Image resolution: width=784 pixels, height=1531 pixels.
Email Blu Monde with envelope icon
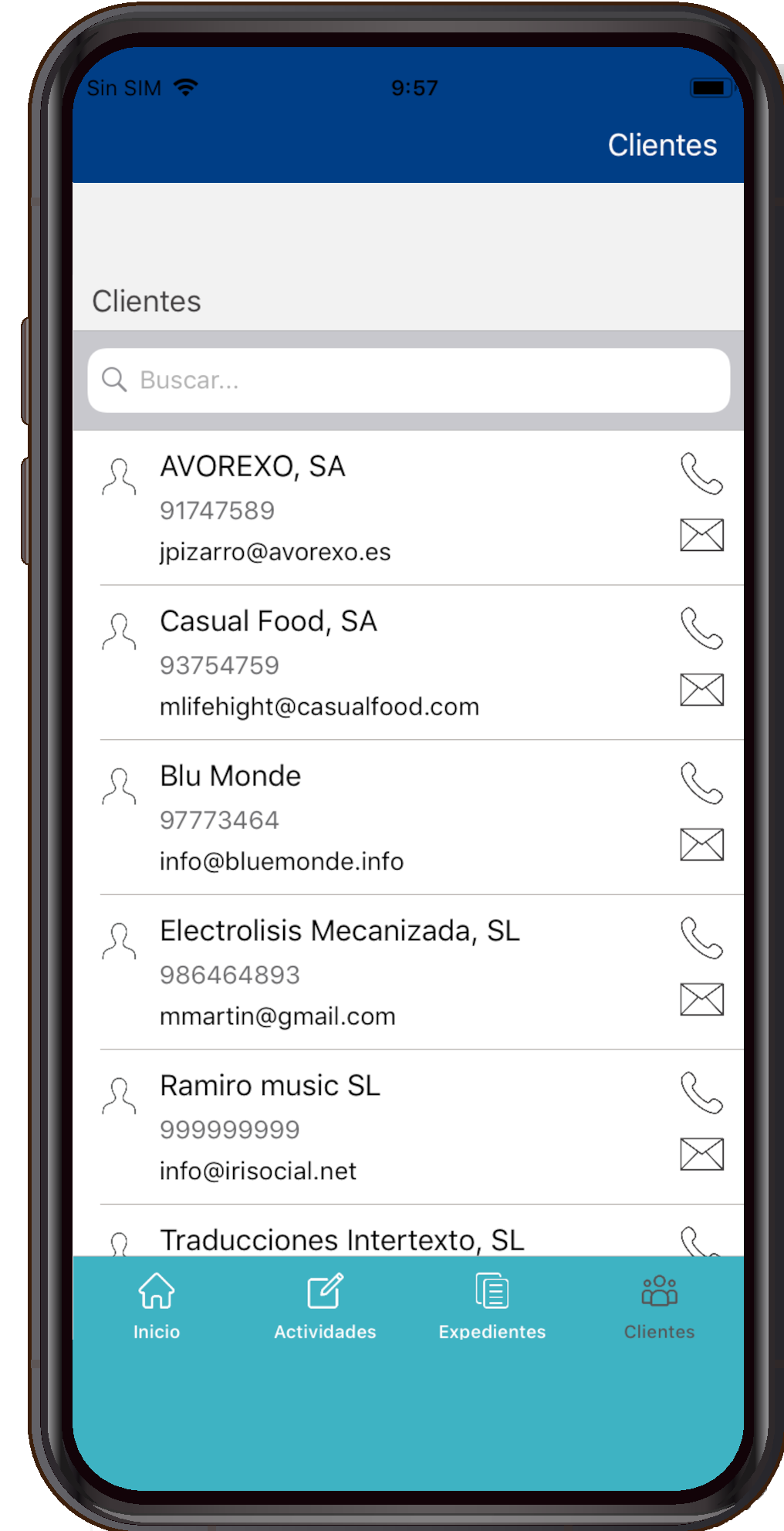(701, 844)
